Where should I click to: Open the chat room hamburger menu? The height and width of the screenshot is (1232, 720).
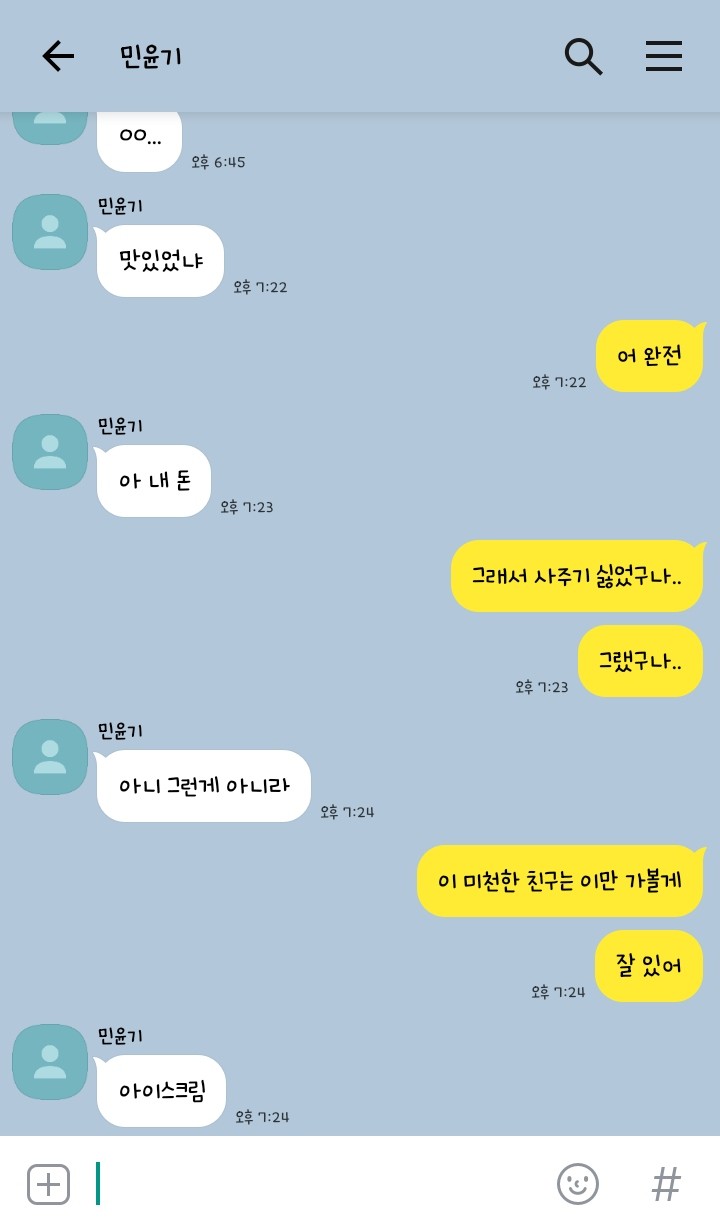(x=663, y=57)
